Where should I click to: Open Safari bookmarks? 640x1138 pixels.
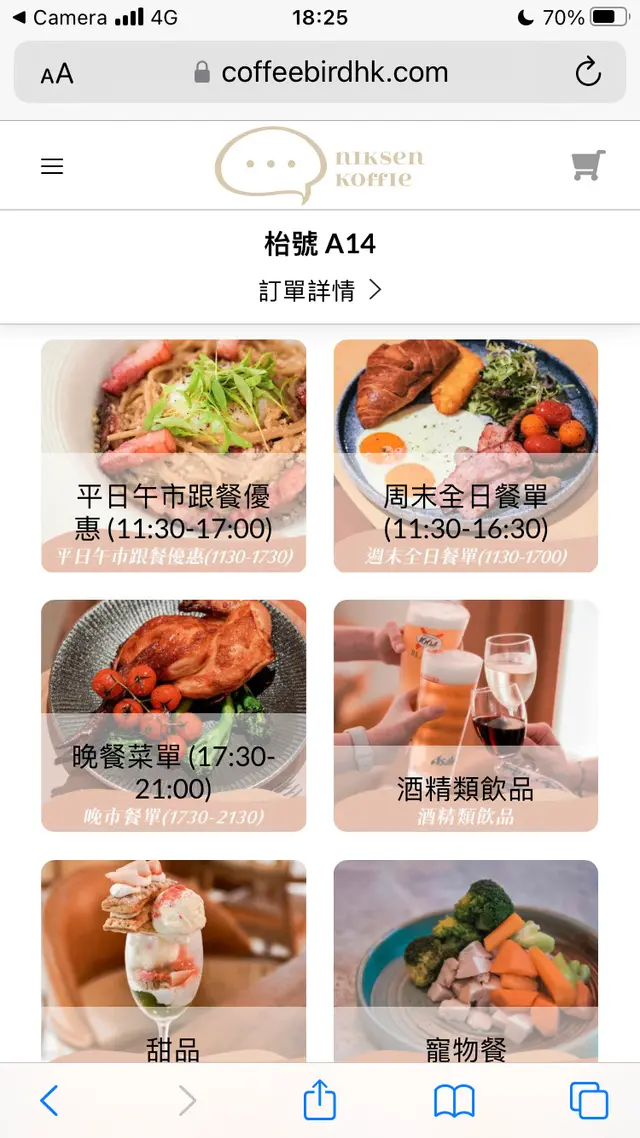coord(454,1101)
